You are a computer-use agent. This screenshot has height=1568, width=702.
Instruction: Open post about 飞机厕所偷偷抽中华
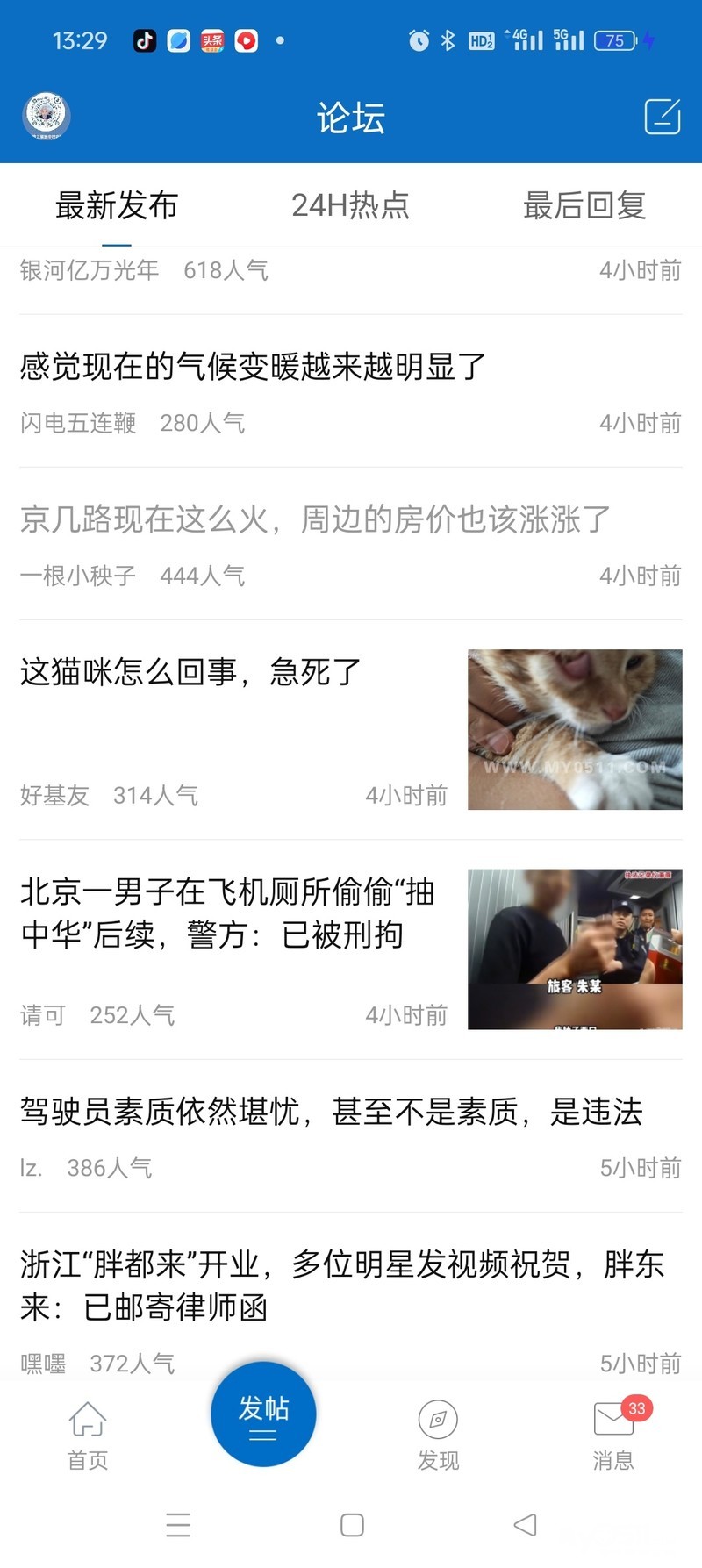228,913
